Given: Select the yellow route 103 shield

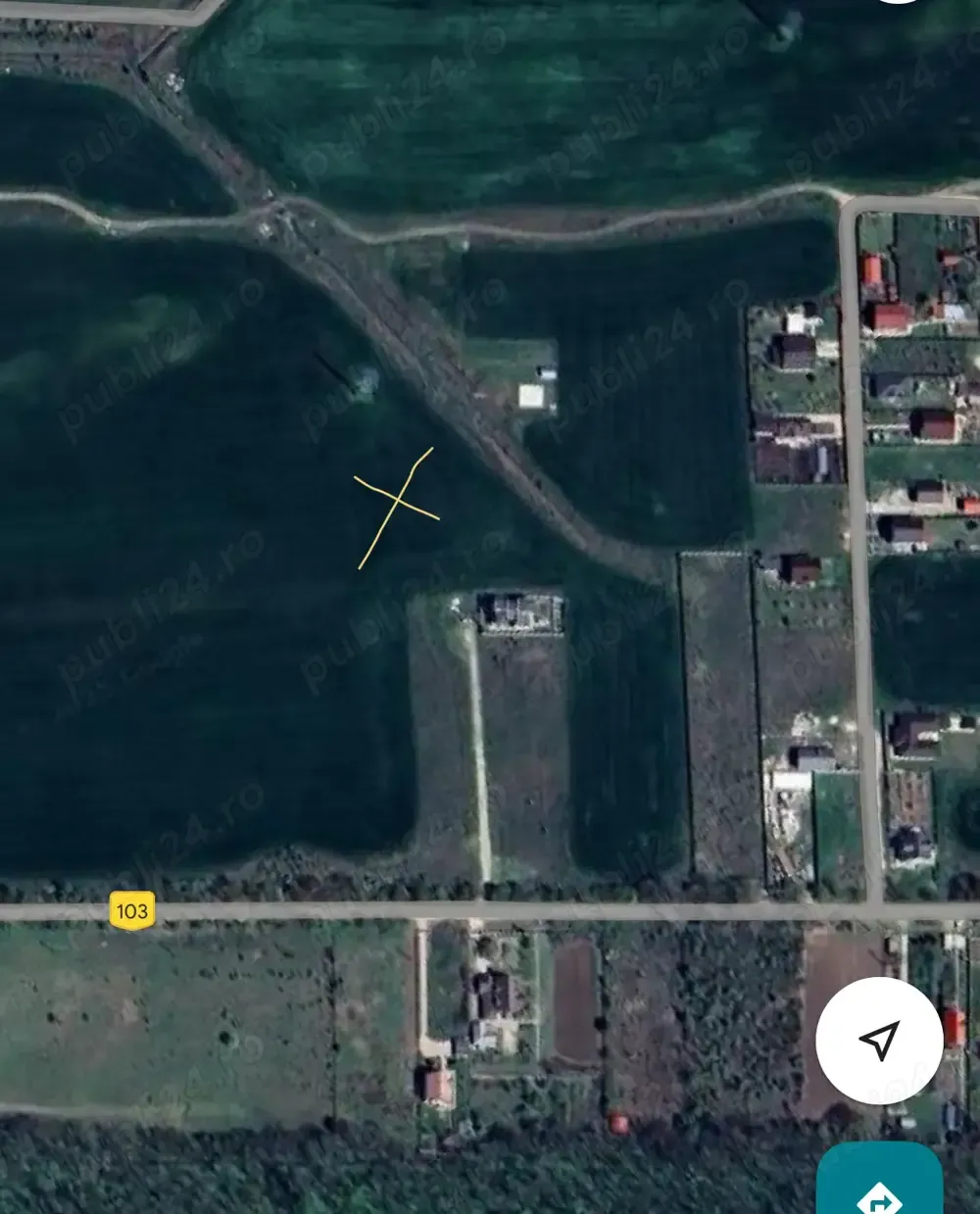Looking at the screenshot, I should (133, 910).
